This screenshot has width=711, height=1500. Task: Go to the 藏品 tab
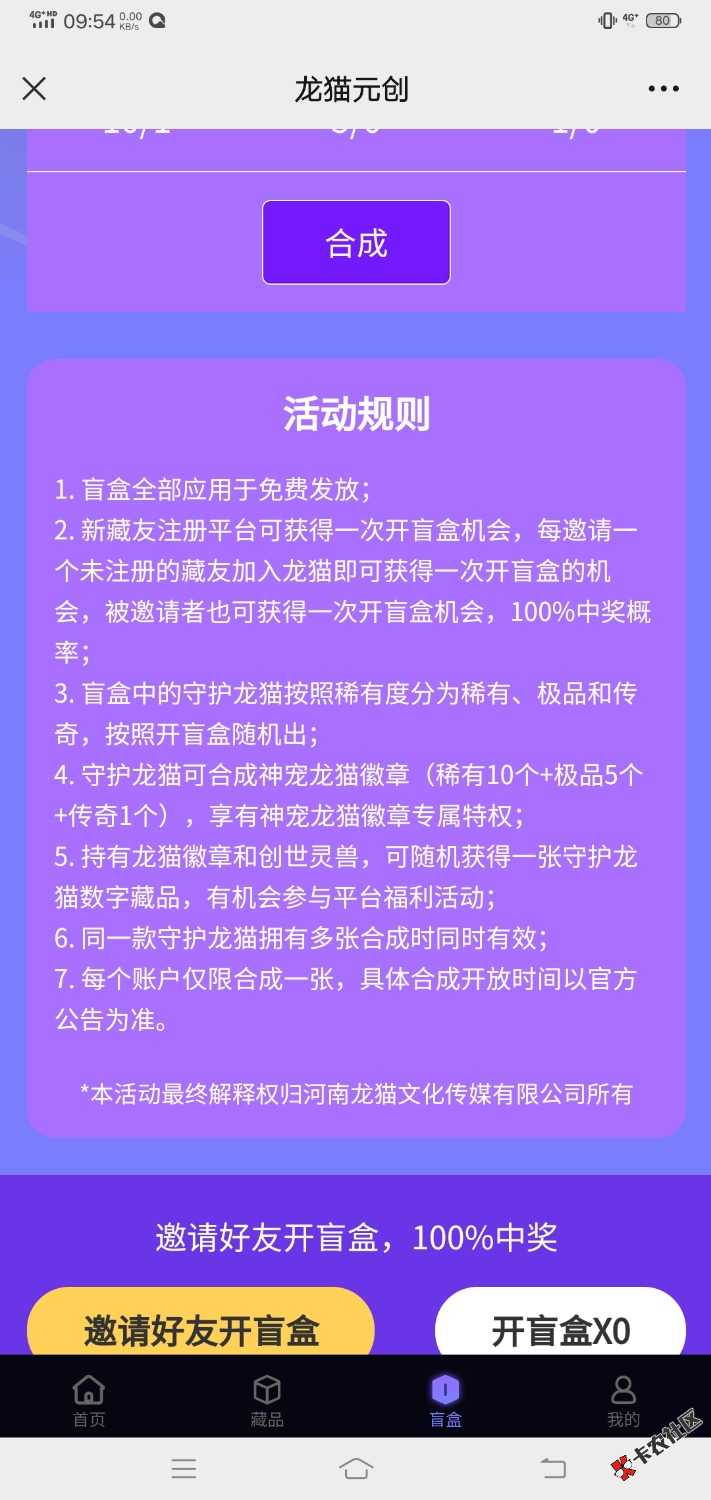pyautogui.click(x=266, y=1399)
